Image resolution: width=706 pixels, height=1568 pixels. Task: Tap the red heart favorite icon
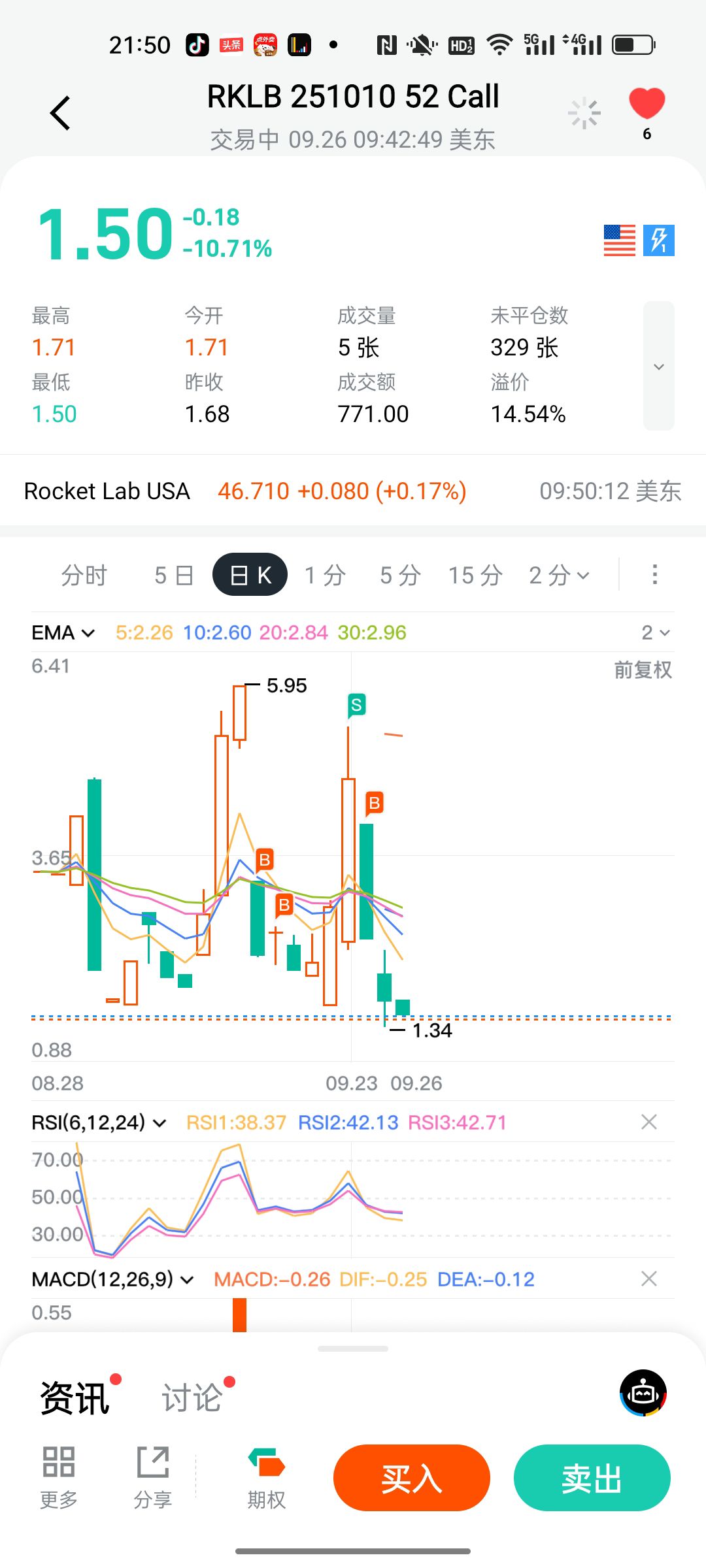(647, 105)
